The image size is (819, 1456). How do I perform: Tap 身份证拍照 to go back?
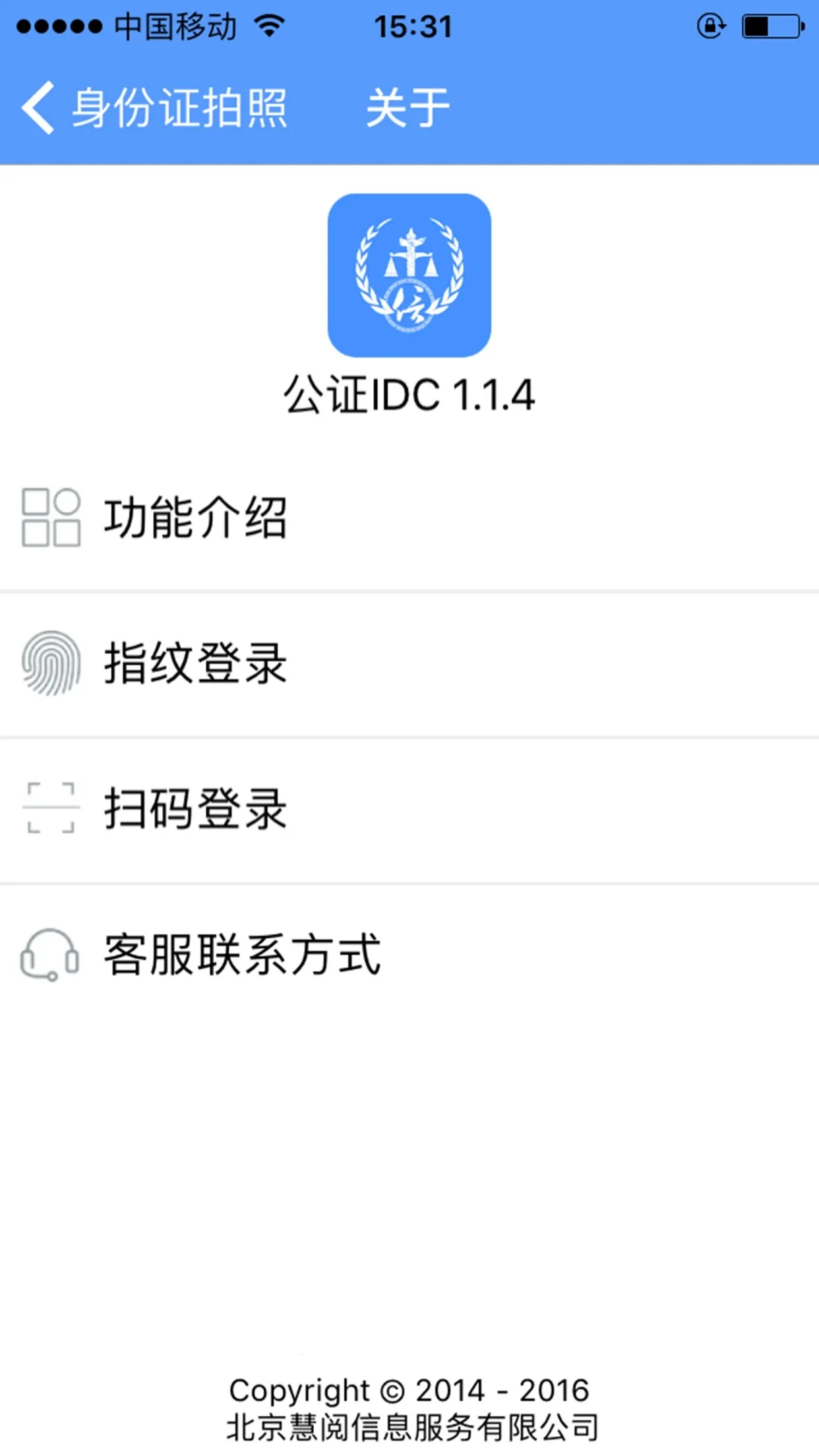[x=179, y=107]
